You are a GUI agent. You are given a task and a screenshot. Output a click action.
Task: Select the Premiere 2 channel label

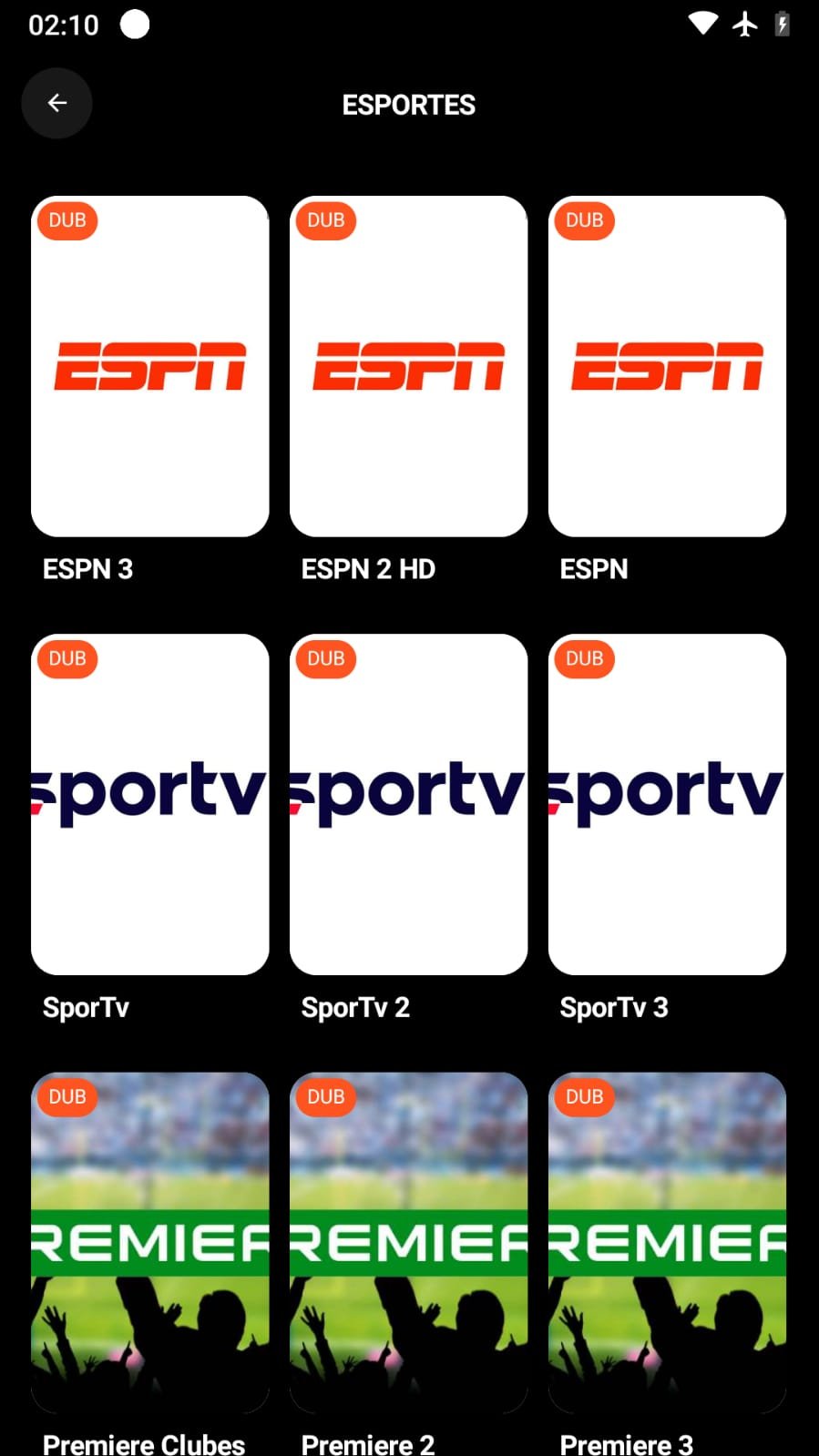tap(368, 1443)
